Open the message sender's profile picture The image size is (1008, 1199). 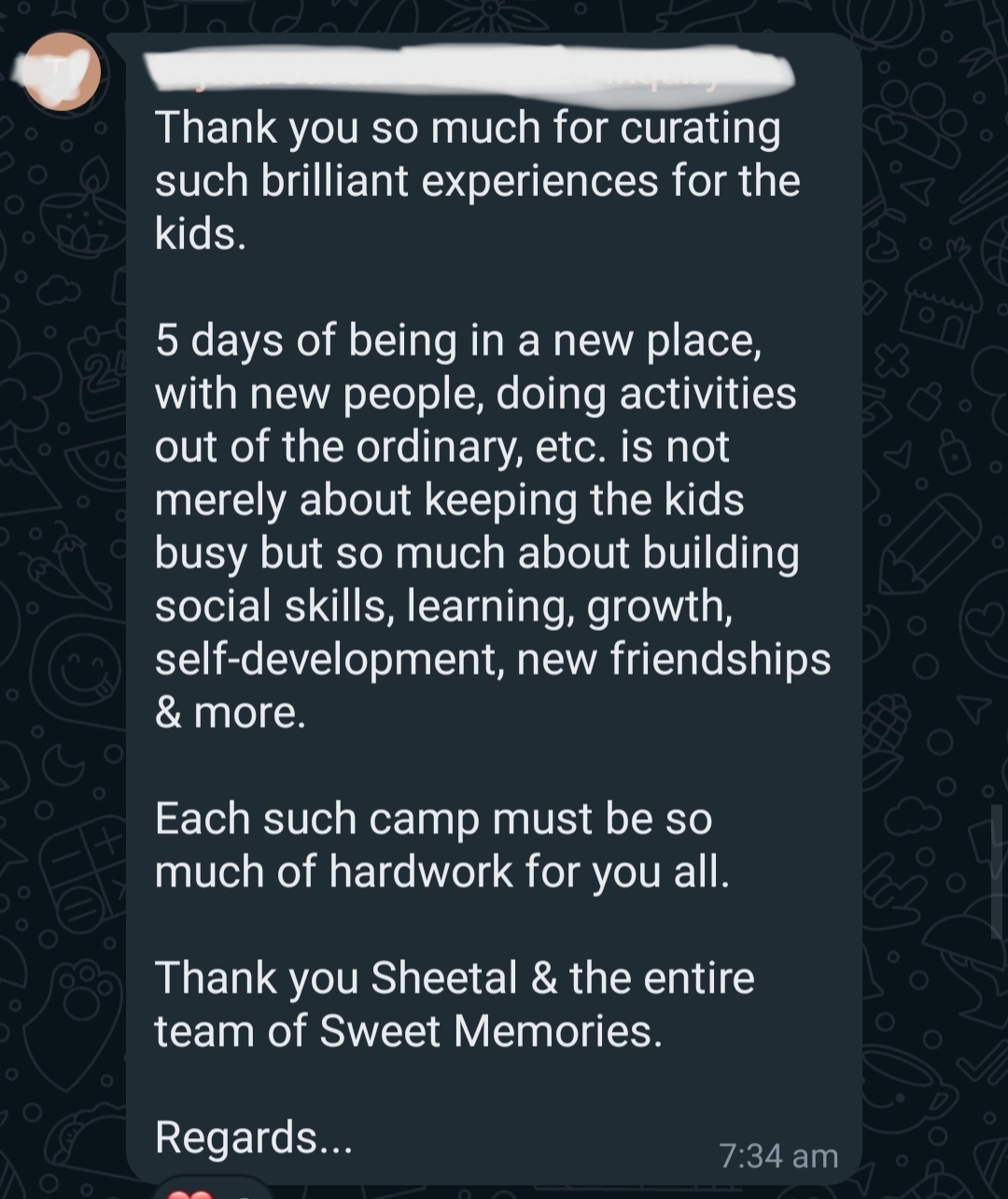pyautogui.click(x=63, y=73)
